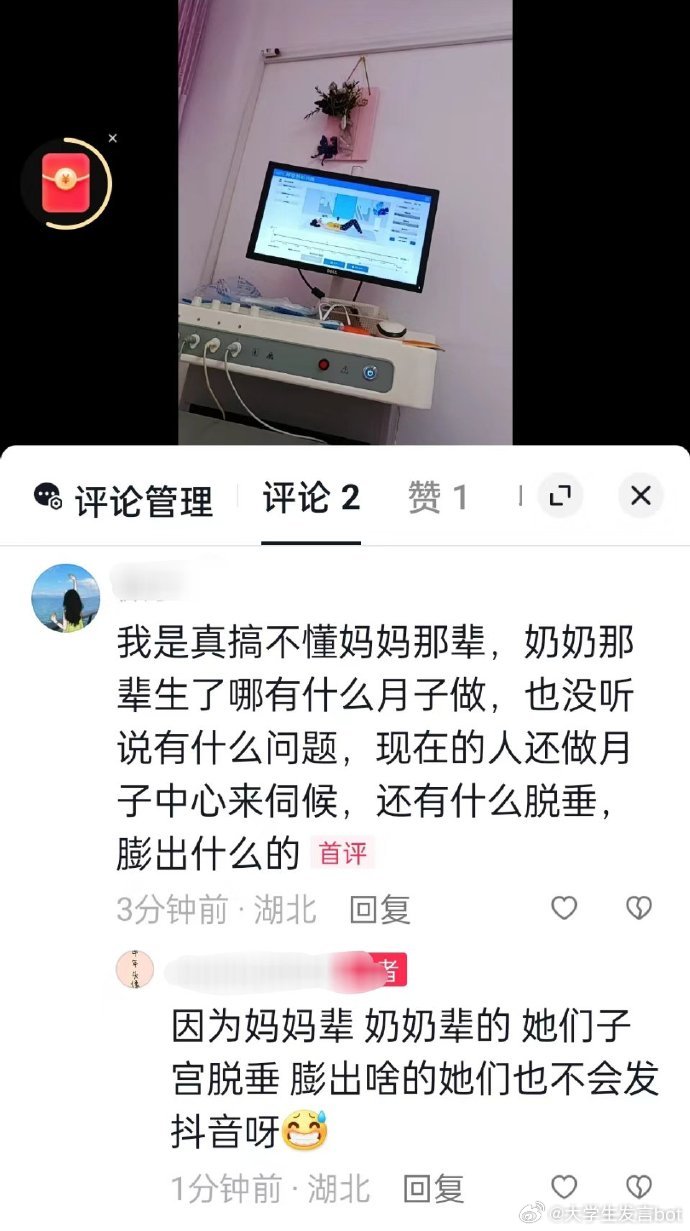Dislike the comment posted 1分钟前
The image size is (690, 1231).
pos(638,1187)
